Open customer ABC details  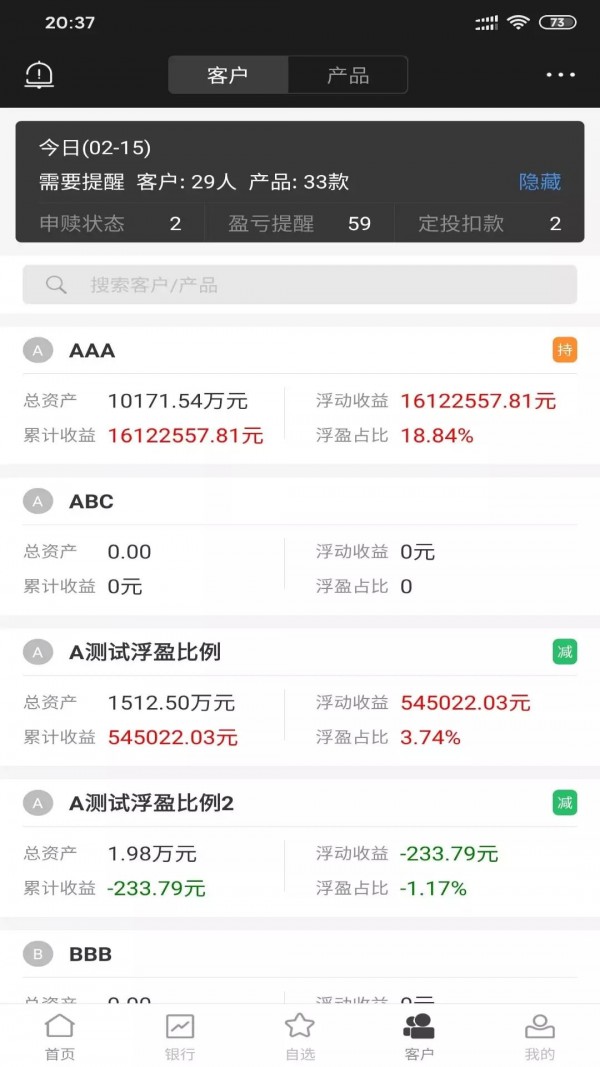[x=91, y=502]
